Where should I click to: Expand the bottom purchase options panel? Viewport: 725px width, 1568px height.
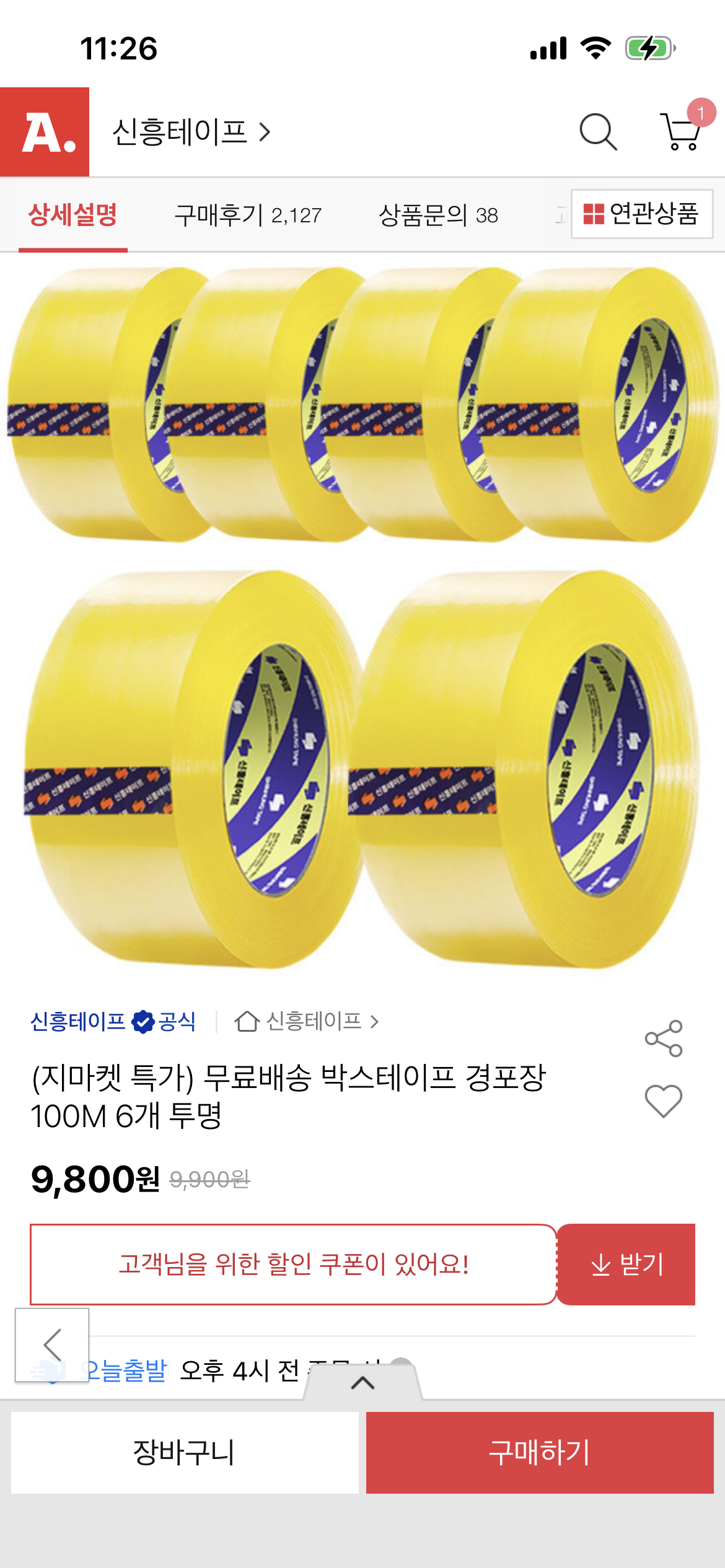pyautogui.click(x=362, y=1383)
